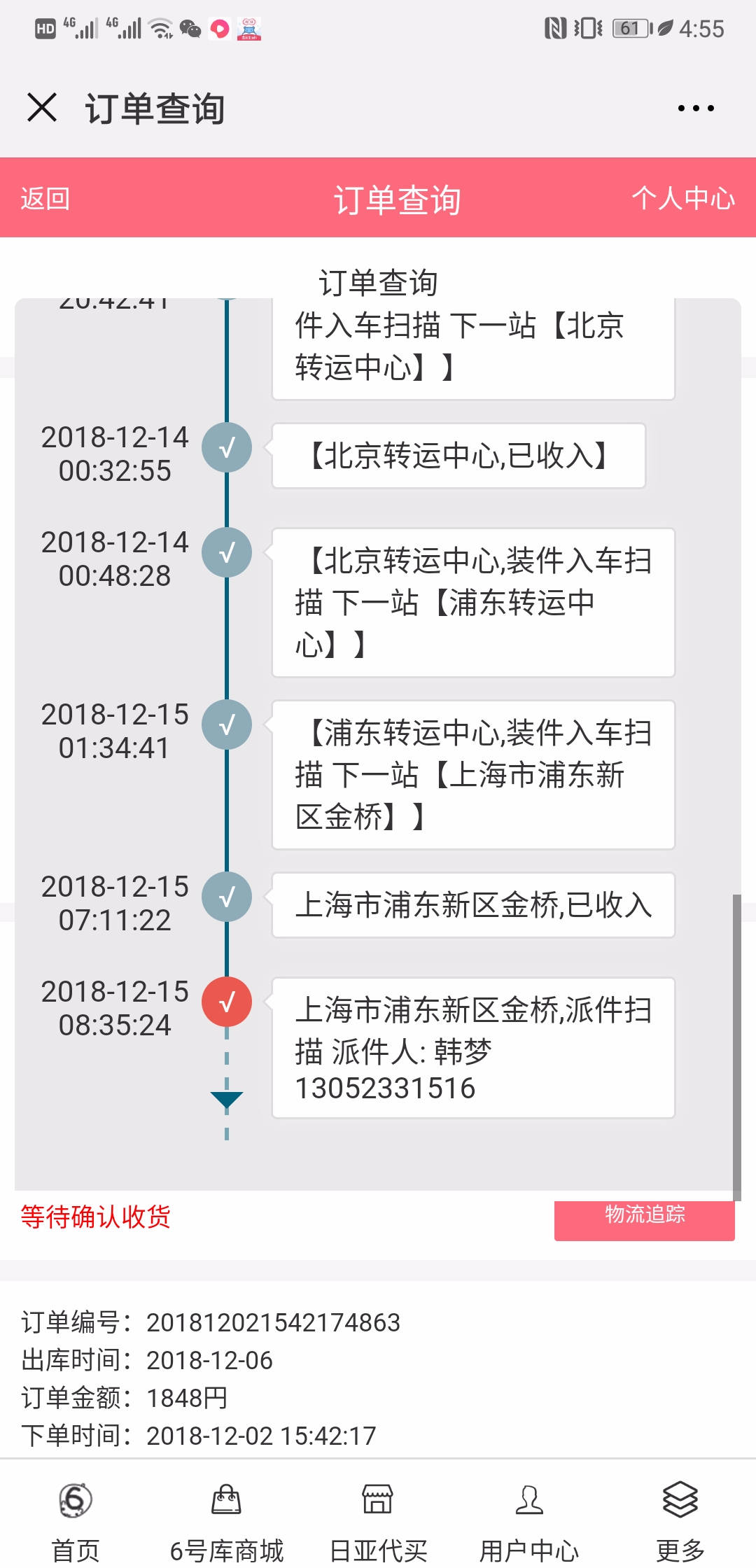Tap 返回 to go back

coord(45,199)
